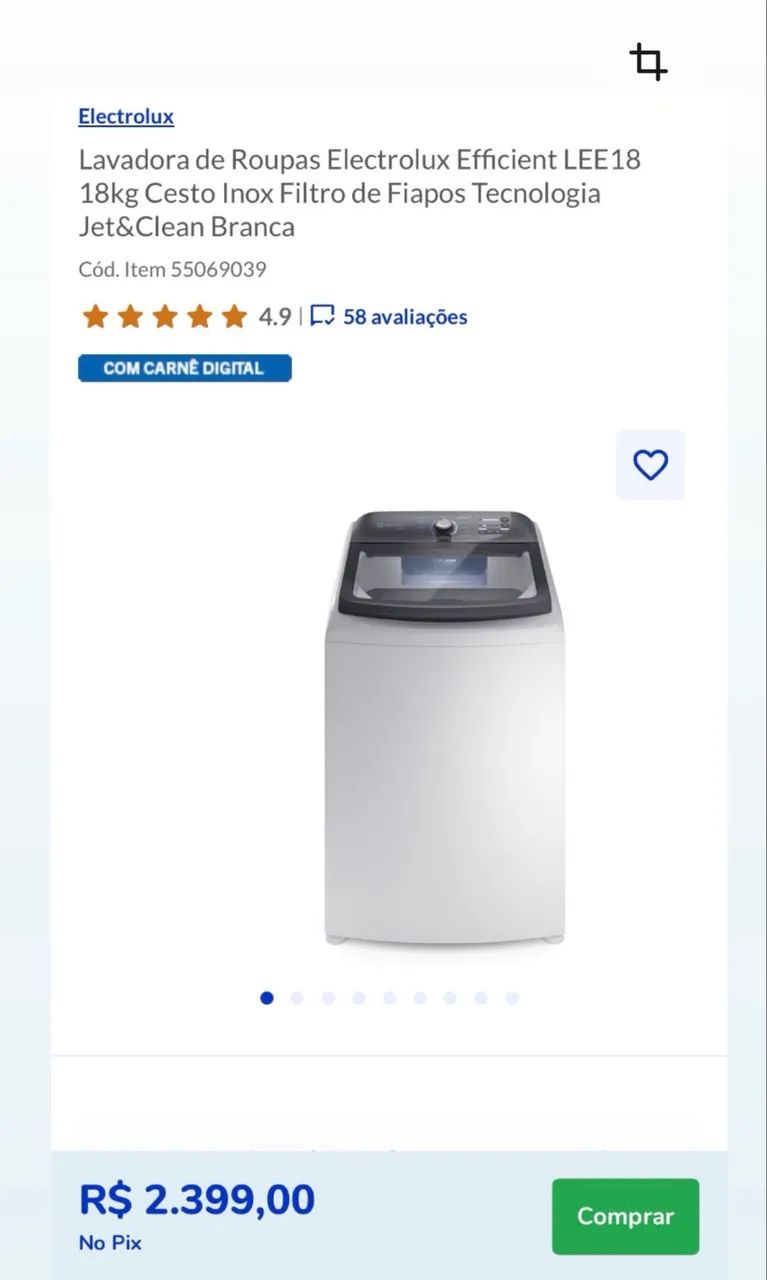Select the fifth gold star in rating row
The height and width of the screenshot is (1280, 767).
[233, 316]
